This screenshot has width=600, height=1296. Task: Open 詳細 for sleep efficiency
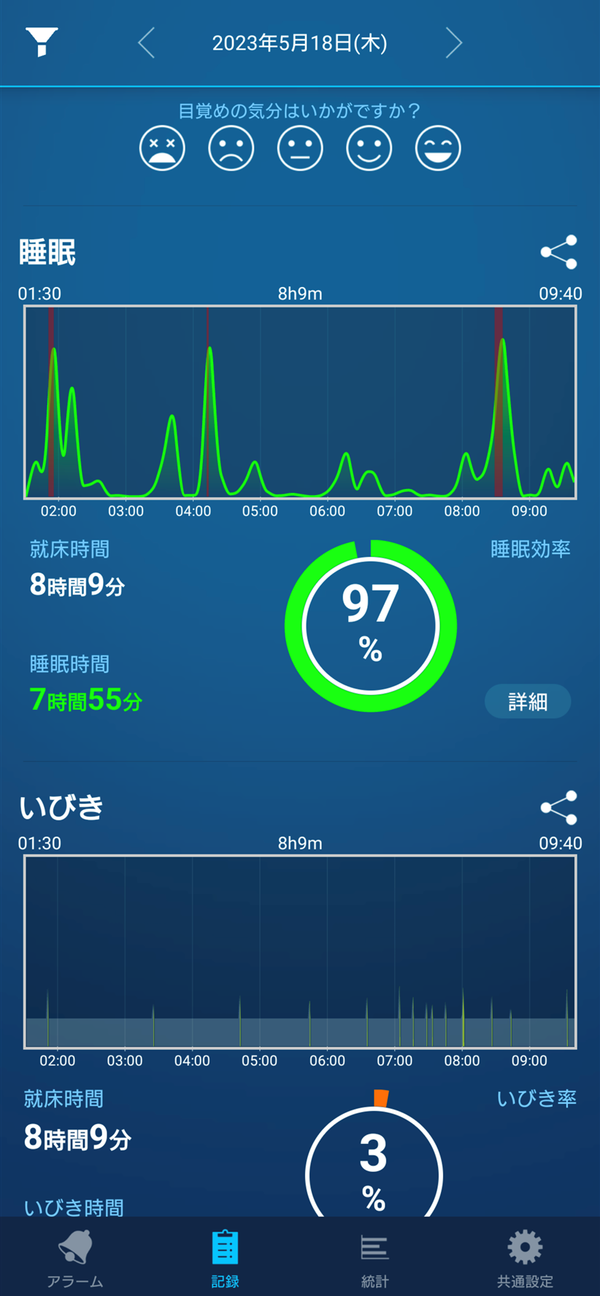coord(528,701)
